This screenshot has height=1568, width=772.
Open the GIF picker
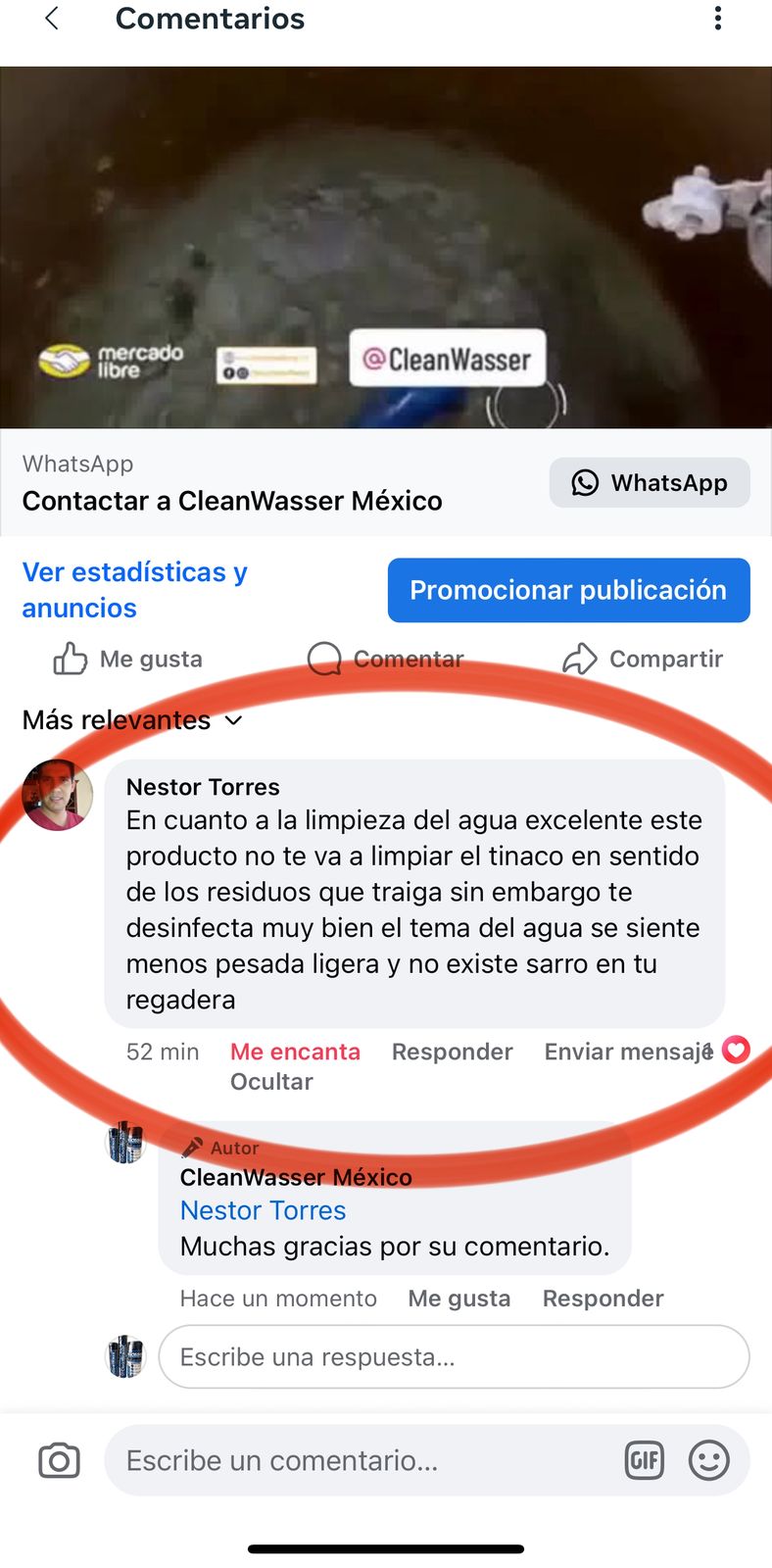[x=644, y=1461]
